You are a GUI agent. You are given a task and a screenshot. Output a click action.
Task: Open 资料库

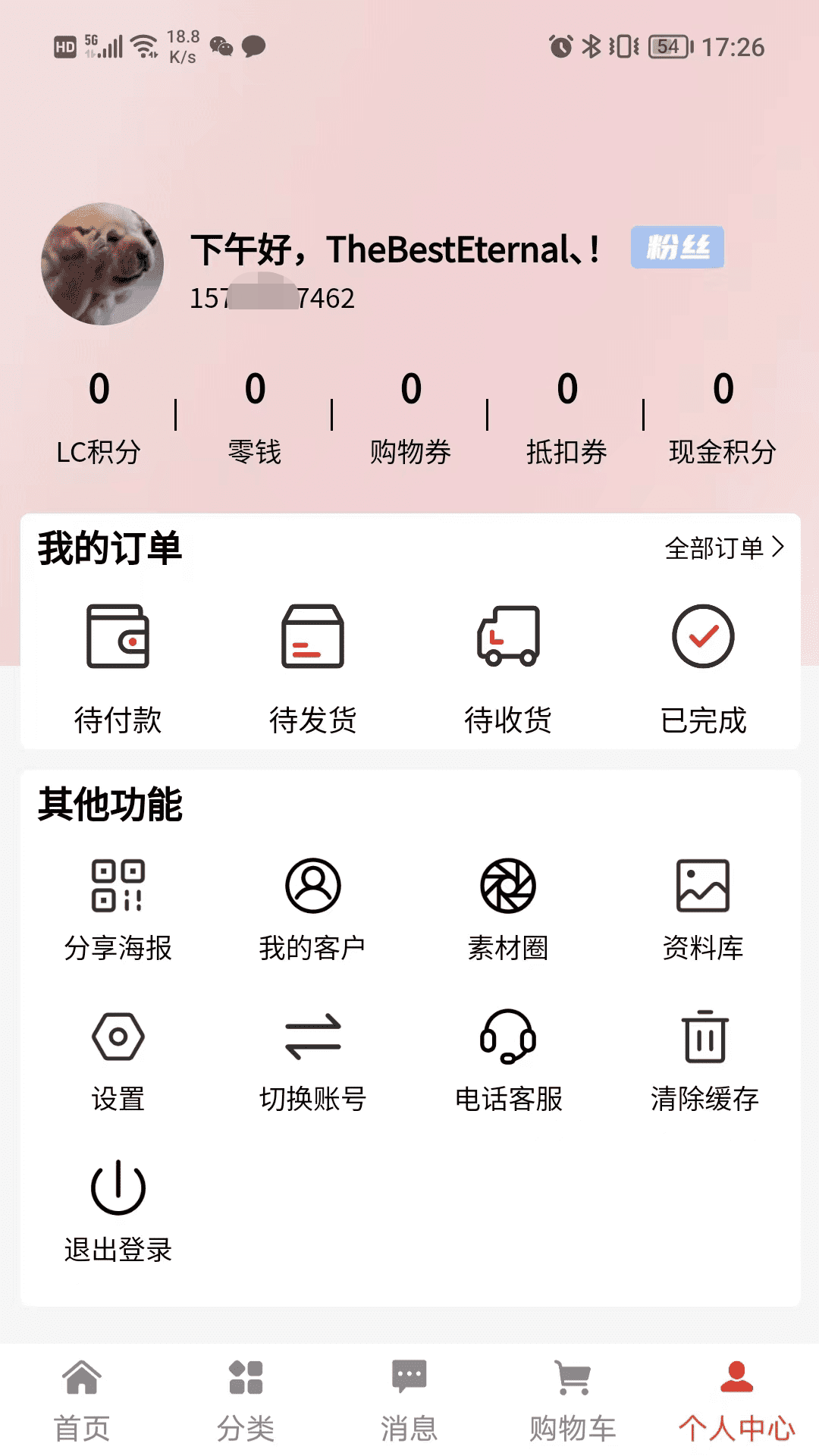click(703, 910)
